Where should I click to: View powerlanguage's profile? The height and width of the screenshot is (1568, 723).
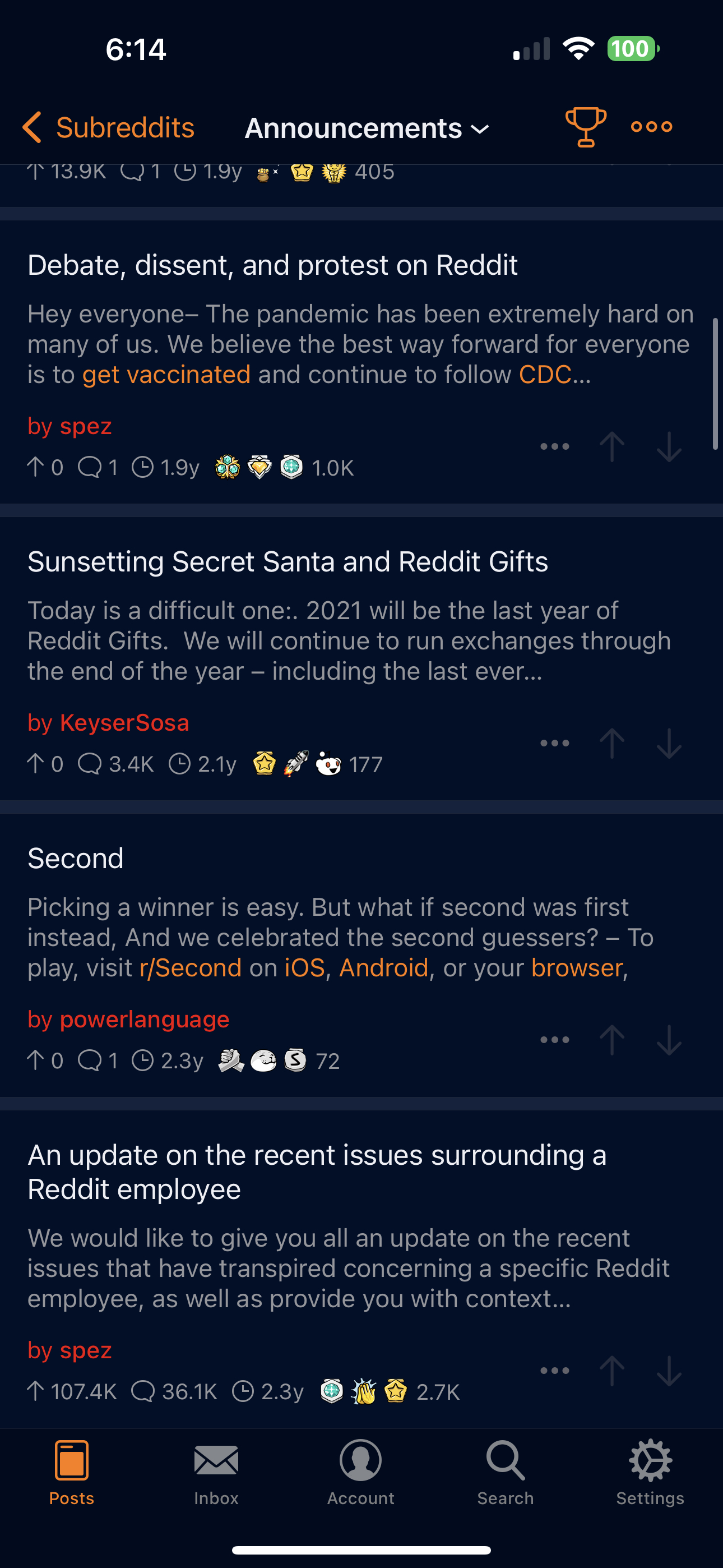pos(144,1019)
